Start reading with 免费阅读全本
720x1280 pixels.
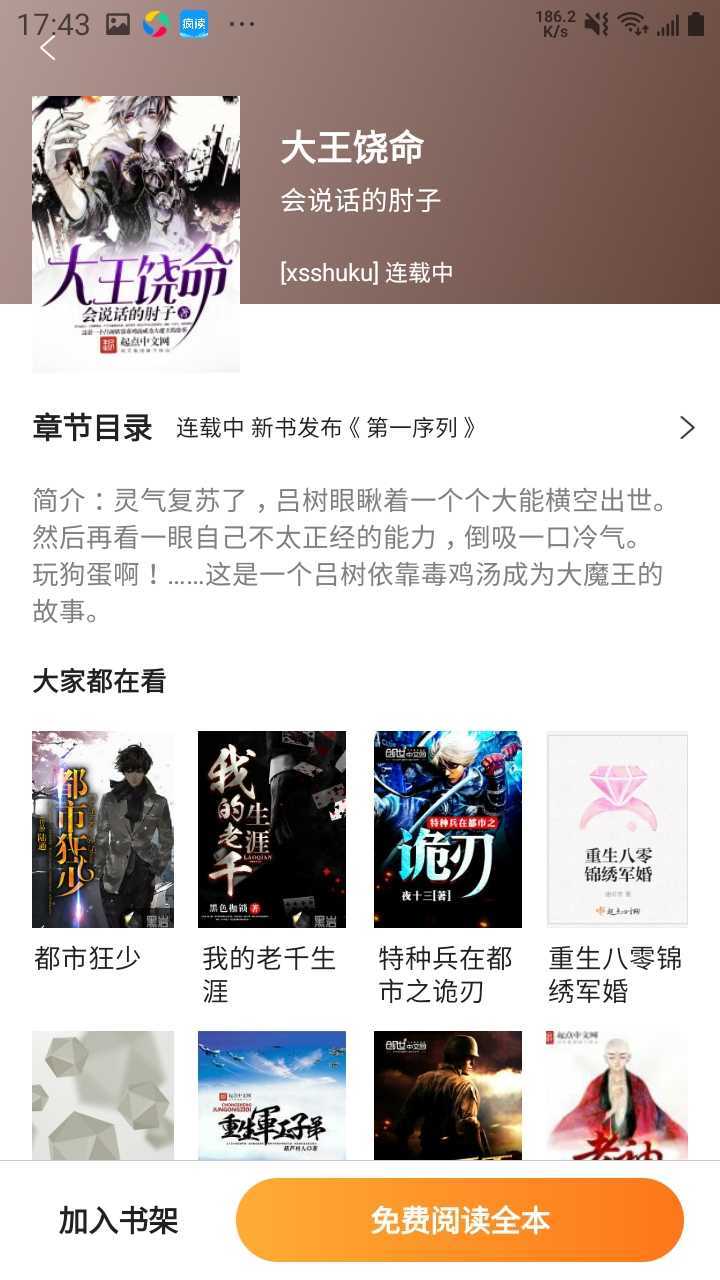tap(460, 1220)
